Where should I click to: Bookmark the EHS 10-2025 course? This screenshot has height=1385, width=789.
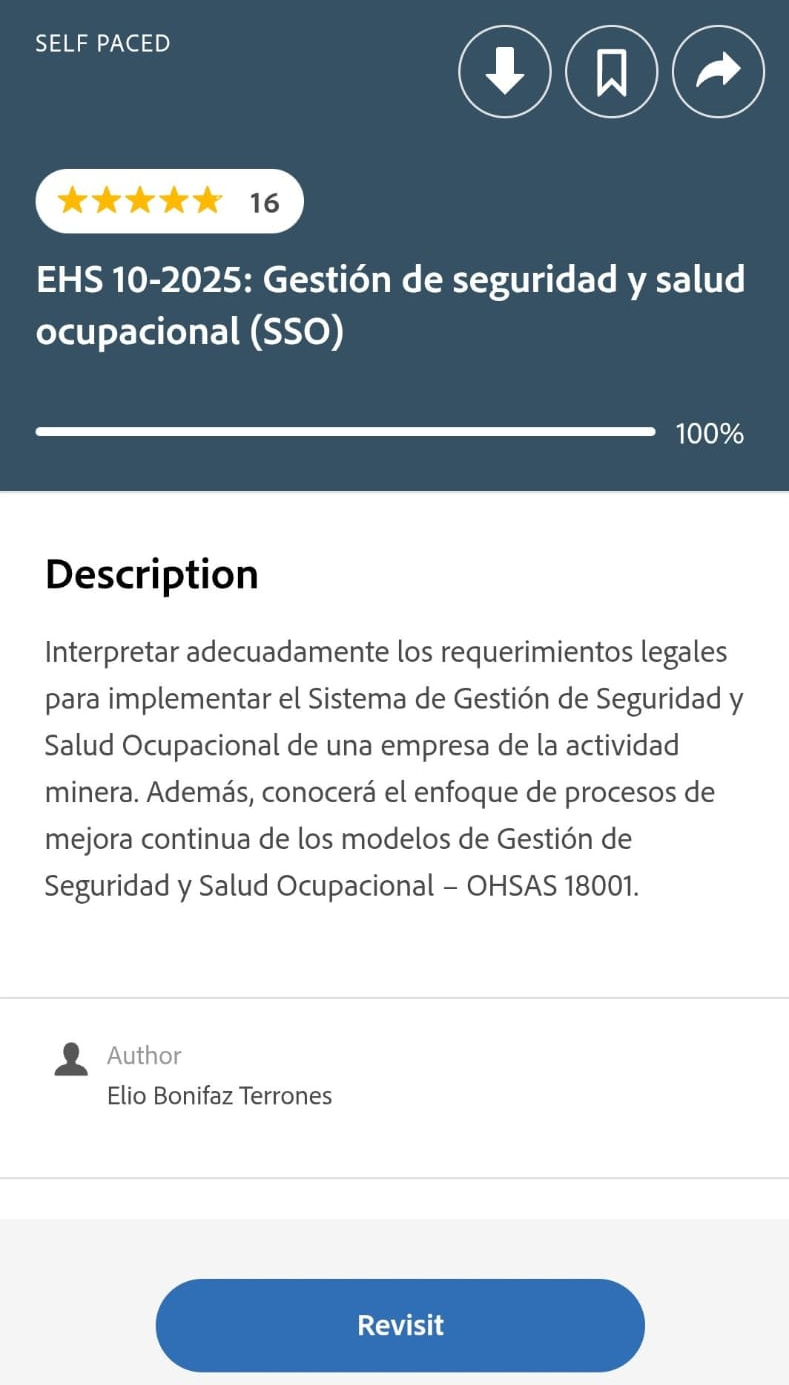click(611, 72)
